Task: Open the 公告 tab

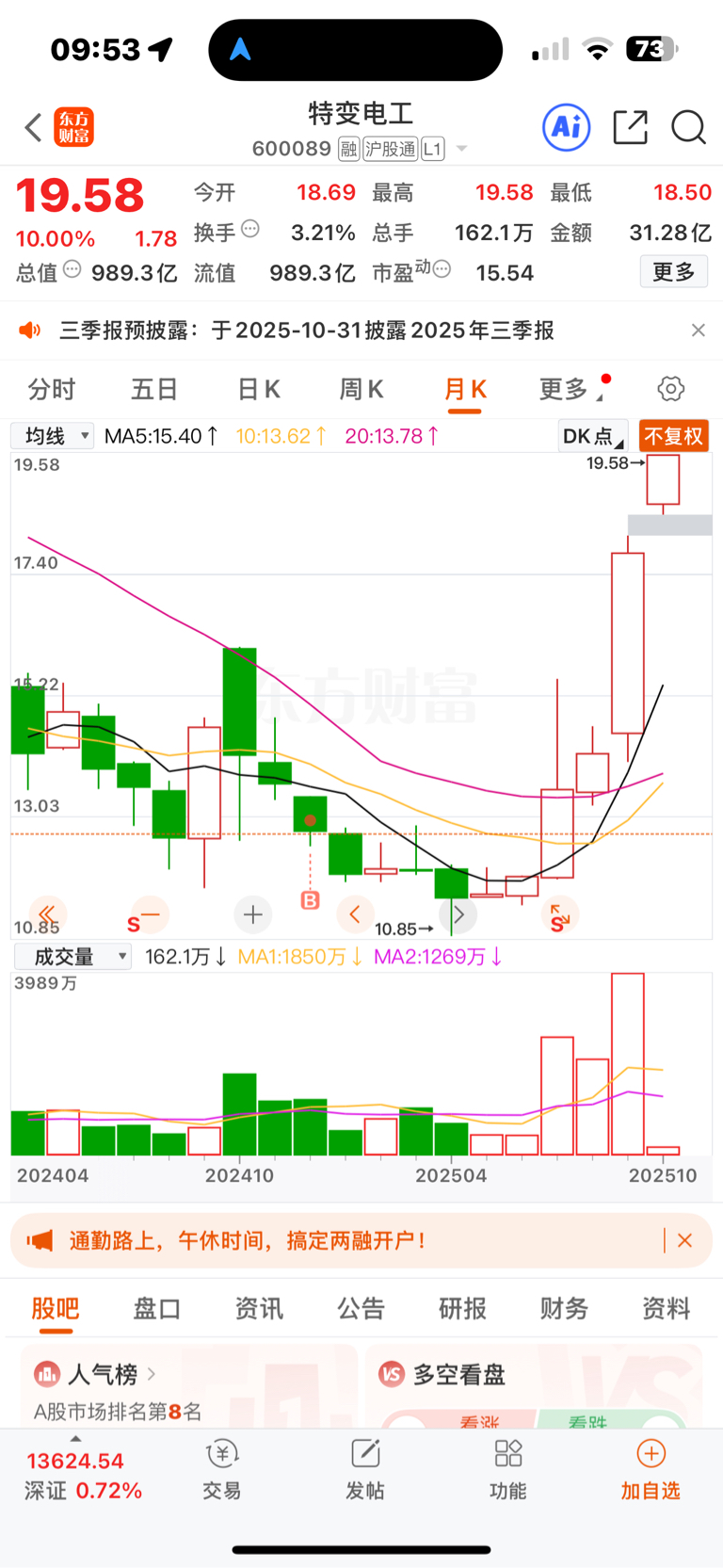Action: click(361, 1308)
